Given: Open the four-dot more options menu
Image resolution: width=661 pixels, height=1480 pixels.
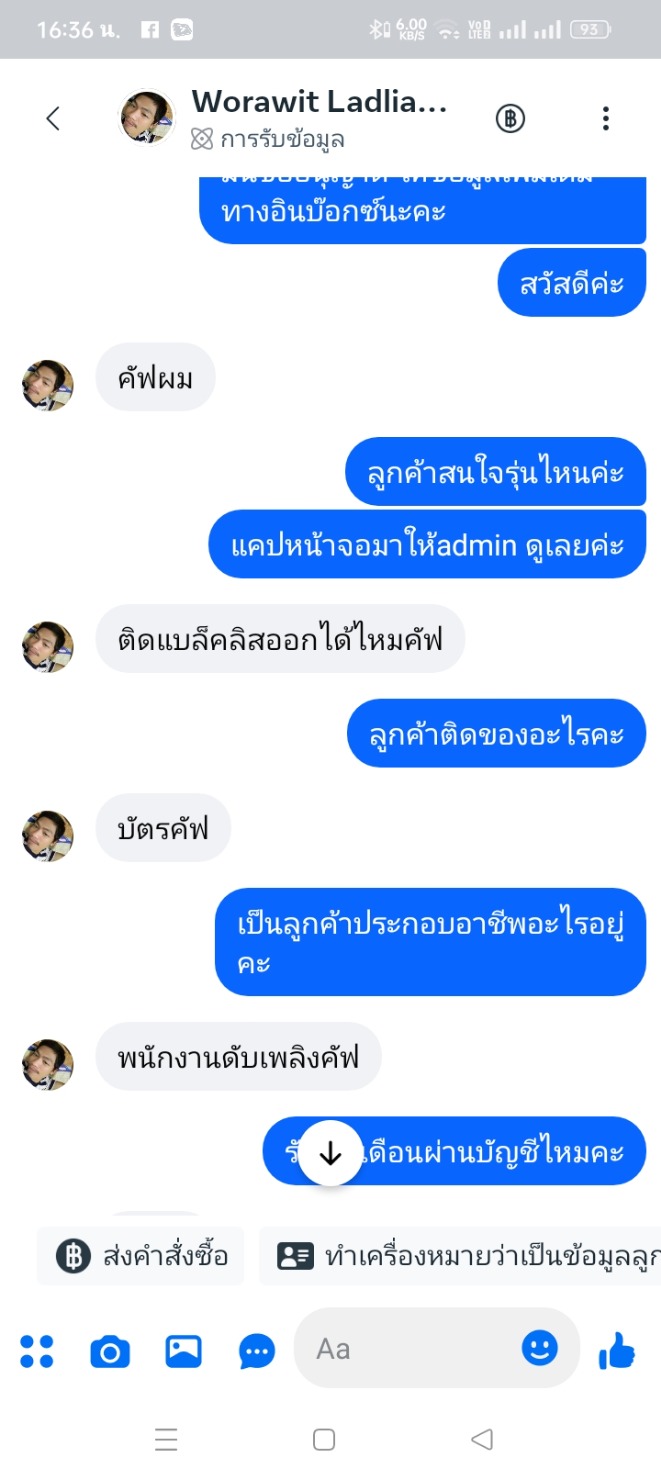Looking at the screenshot, I should click(x=37, y=1351).
